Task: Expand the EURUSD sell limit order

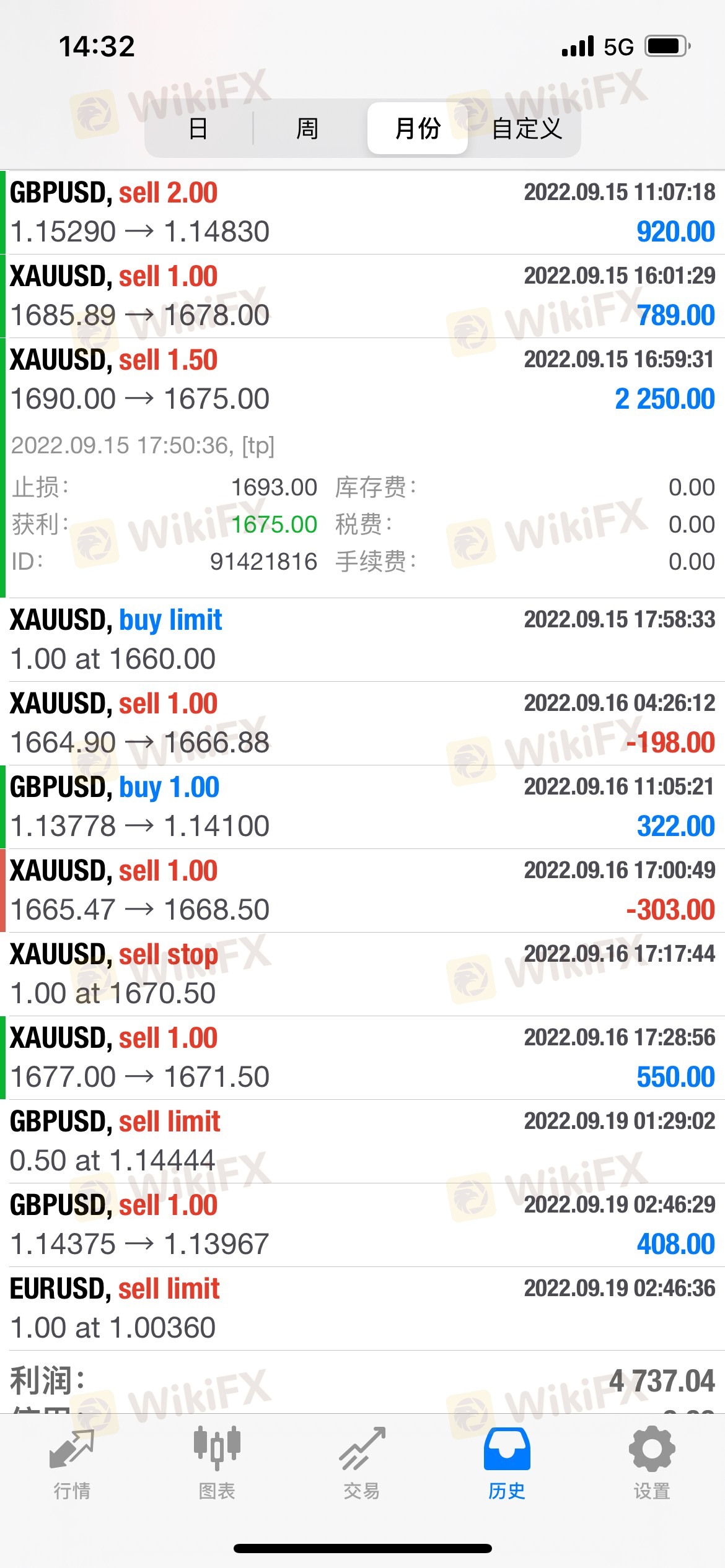Action: [362, 1308]
